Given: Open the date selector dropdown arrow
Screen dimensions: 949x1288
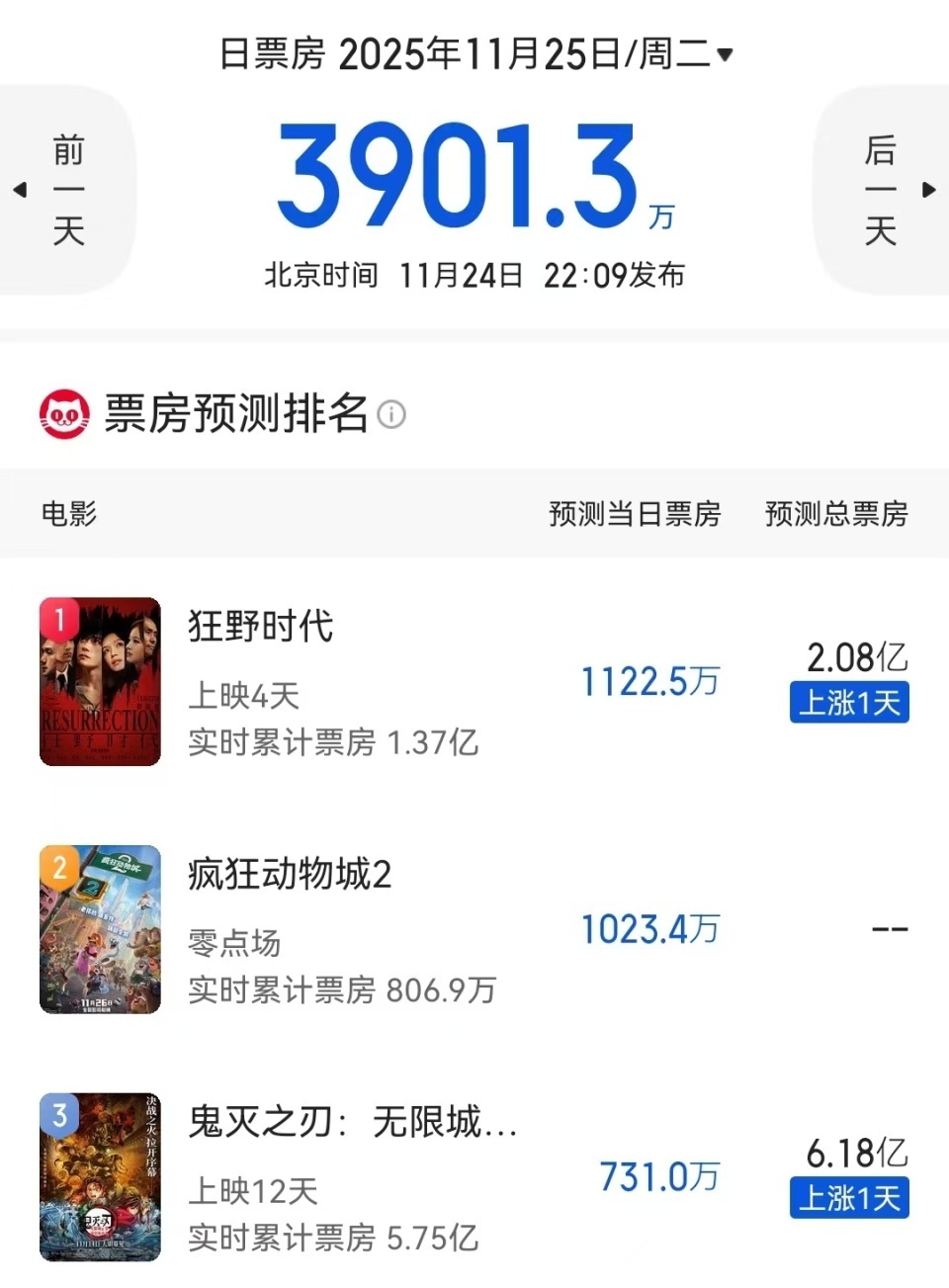Looking at the screenshot, I should tap(727, 56).
